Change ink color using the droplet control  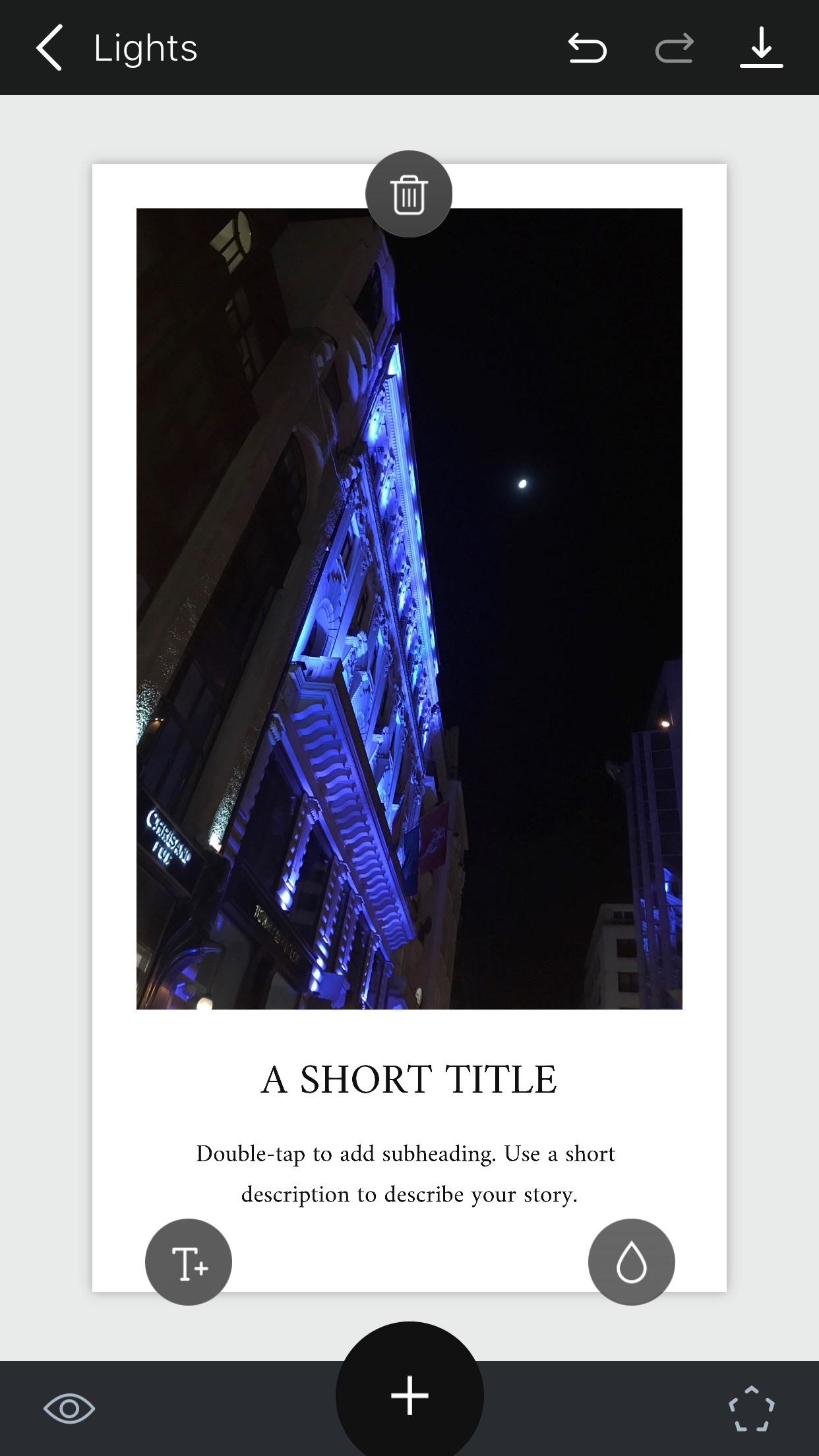click(631, 1261)
